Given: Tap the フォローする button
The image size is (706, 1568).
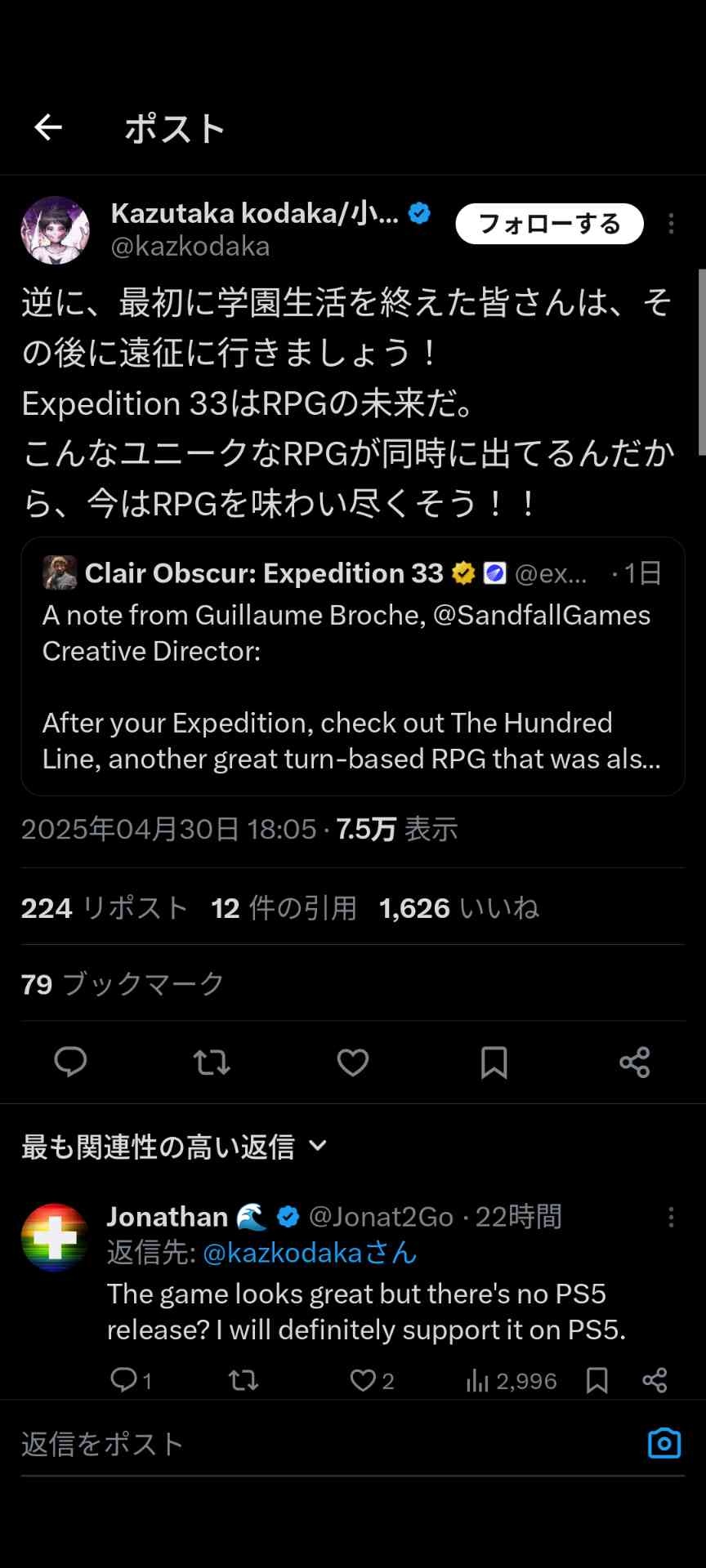Looking at the screenshot, I should pyautogui.click(x=549, y=224).
